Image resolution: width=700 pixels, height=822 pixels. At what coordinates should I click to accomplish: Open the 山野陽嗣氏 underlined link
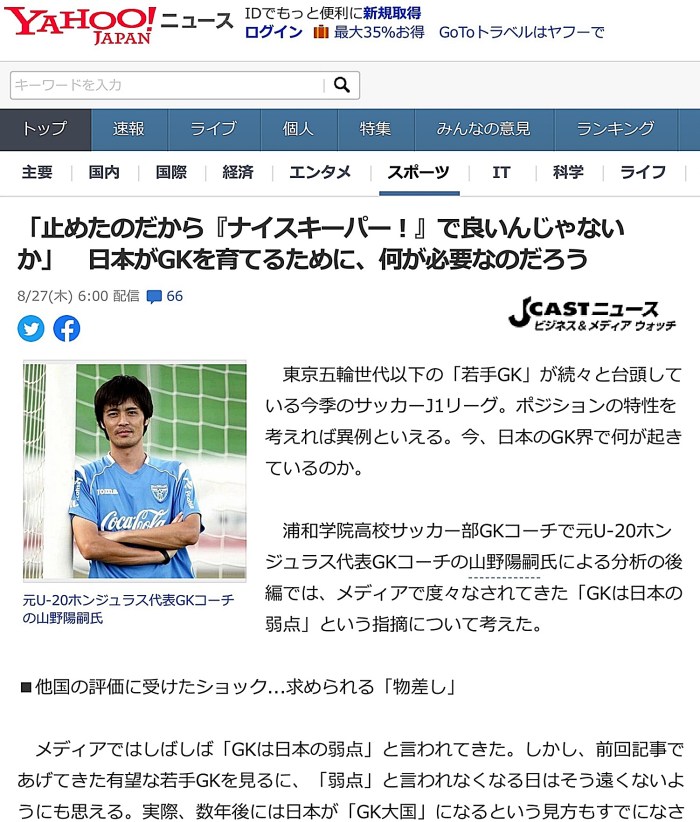504,560
